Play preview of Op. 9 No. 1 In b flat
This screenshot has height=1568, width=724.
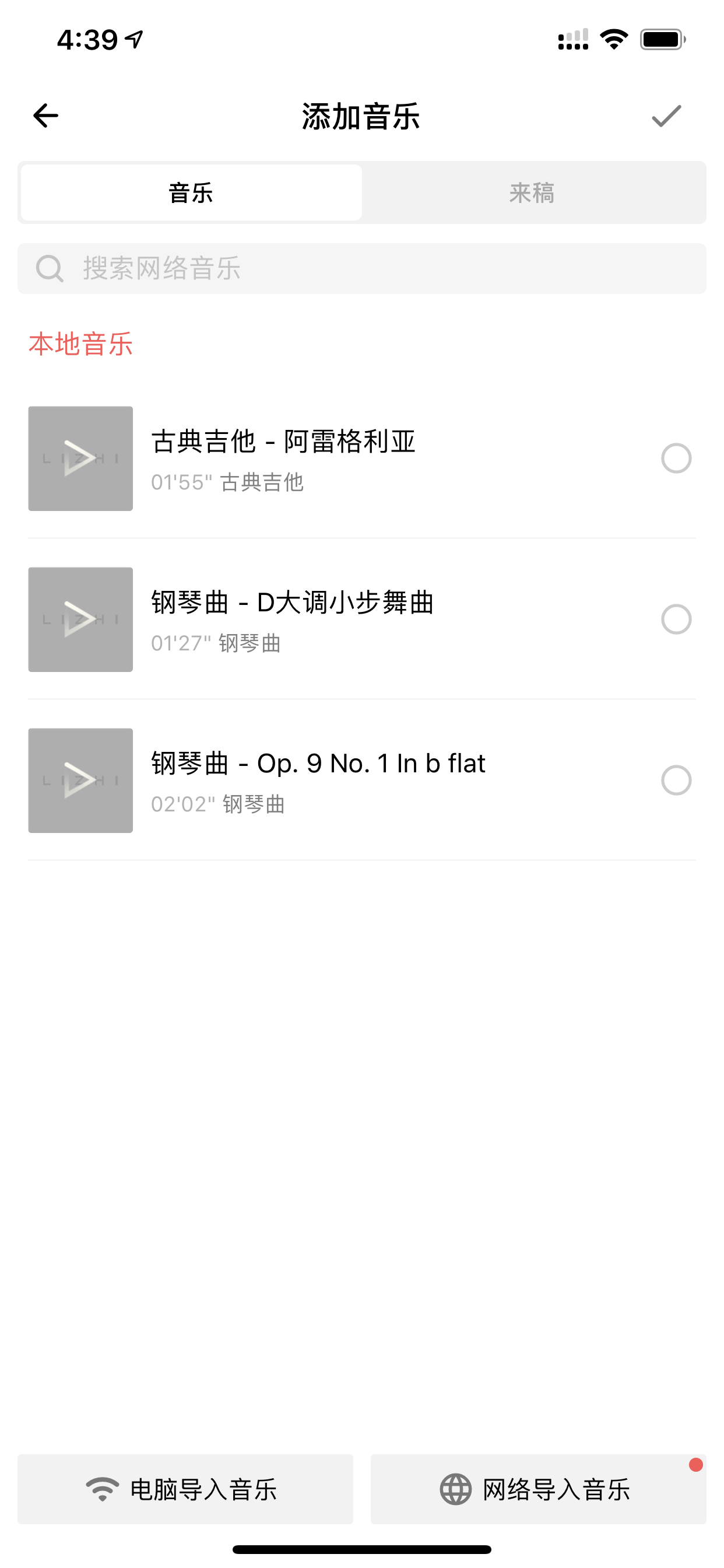(80, 780)
